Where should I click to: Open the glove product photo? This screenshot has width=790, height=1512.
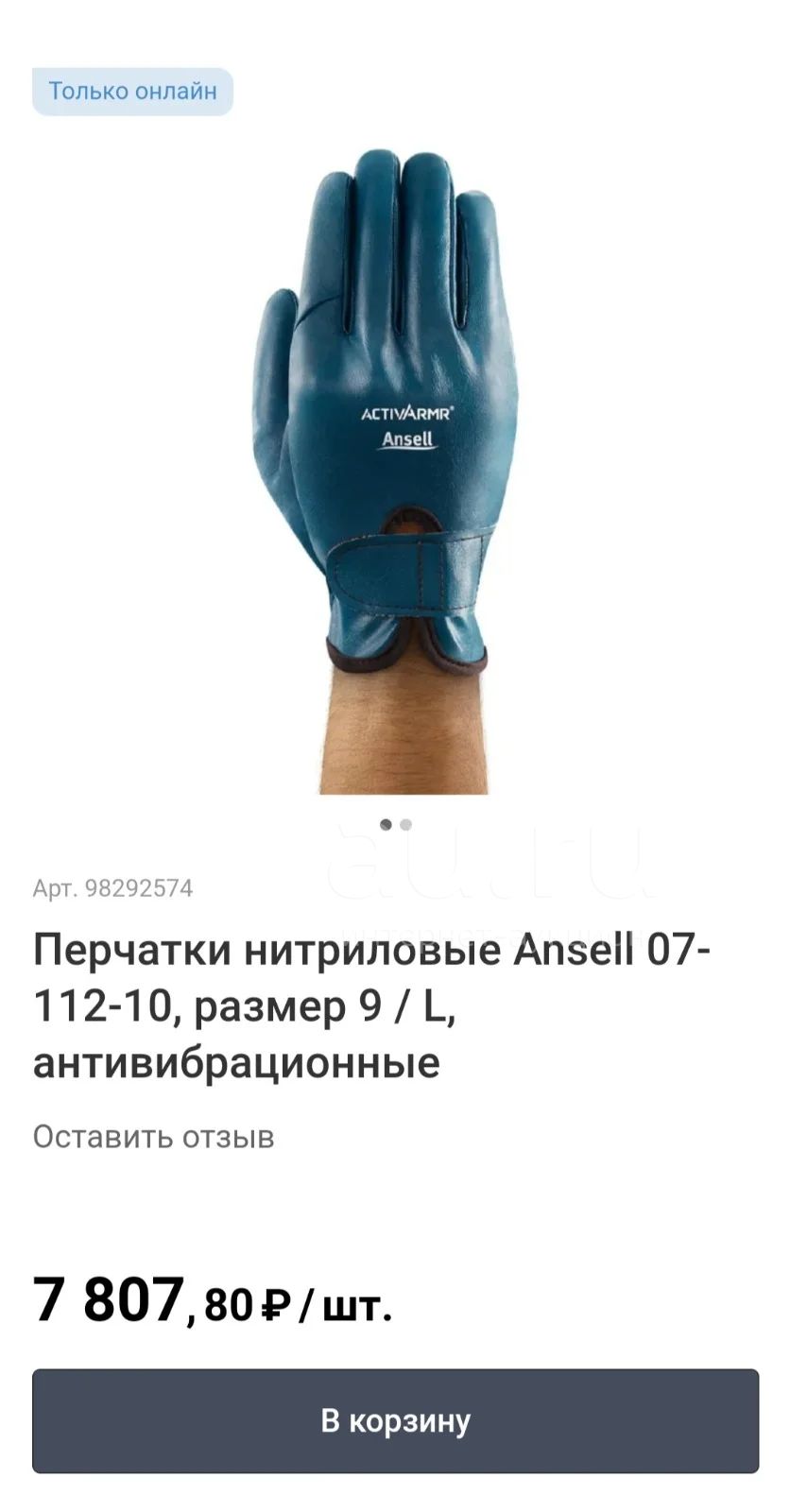(386, 471)
